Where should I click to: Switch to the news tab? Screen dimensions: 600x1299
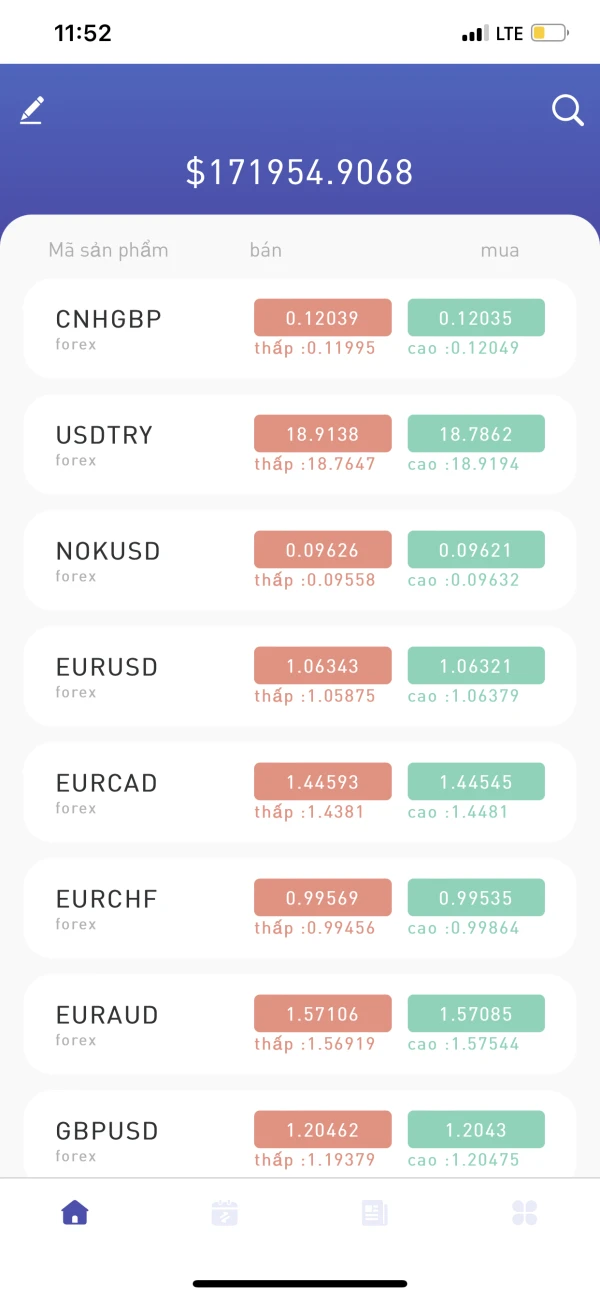point(375,1213)
